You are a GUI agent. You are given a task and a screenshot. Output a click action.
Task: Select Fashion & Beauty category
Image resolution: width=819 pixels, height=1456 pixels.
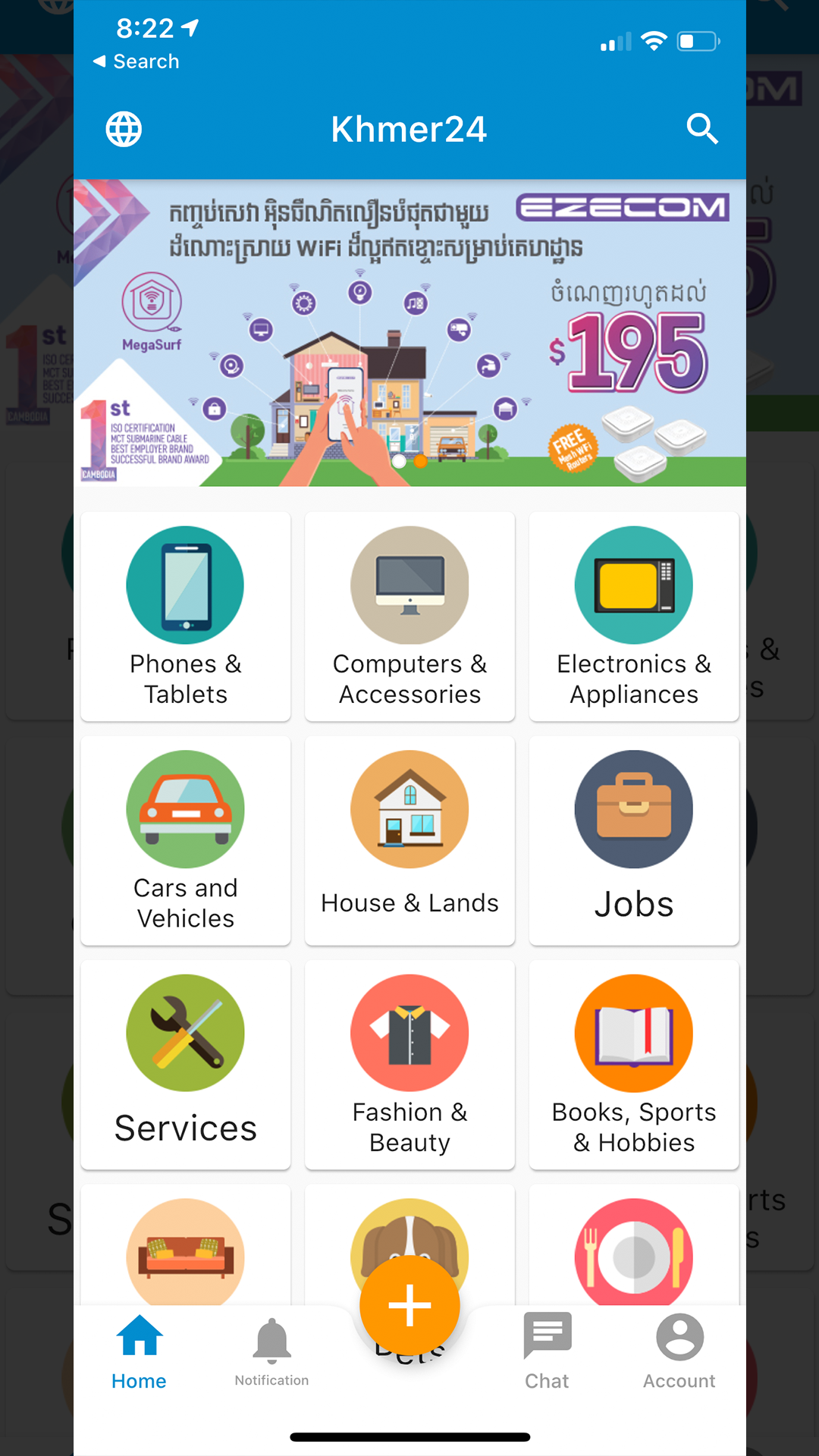pyautogui.click(x=409, y=1064)
